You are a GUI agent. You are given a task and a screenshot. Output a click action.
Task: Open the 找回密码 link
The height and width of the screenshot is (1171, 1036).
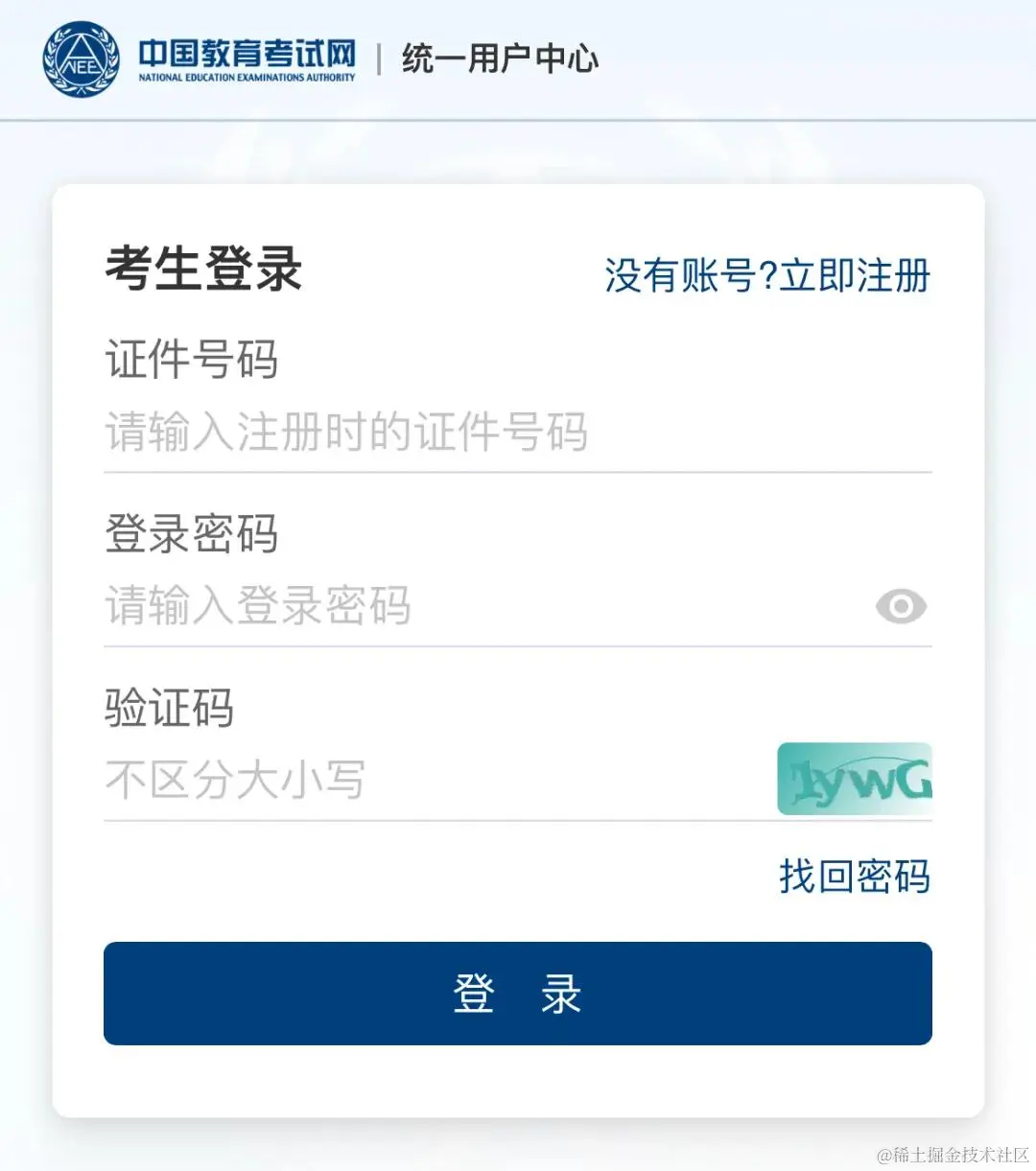[x=855, y=876]
